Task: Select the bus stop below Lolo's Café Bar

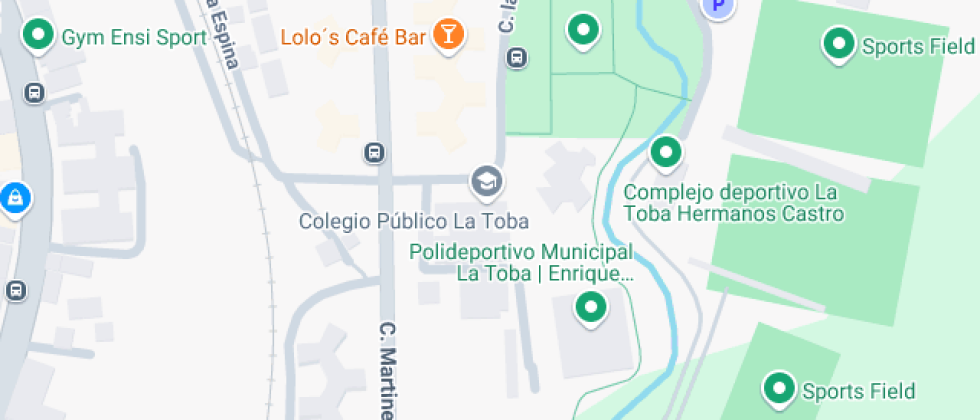Action: (374, 152)
